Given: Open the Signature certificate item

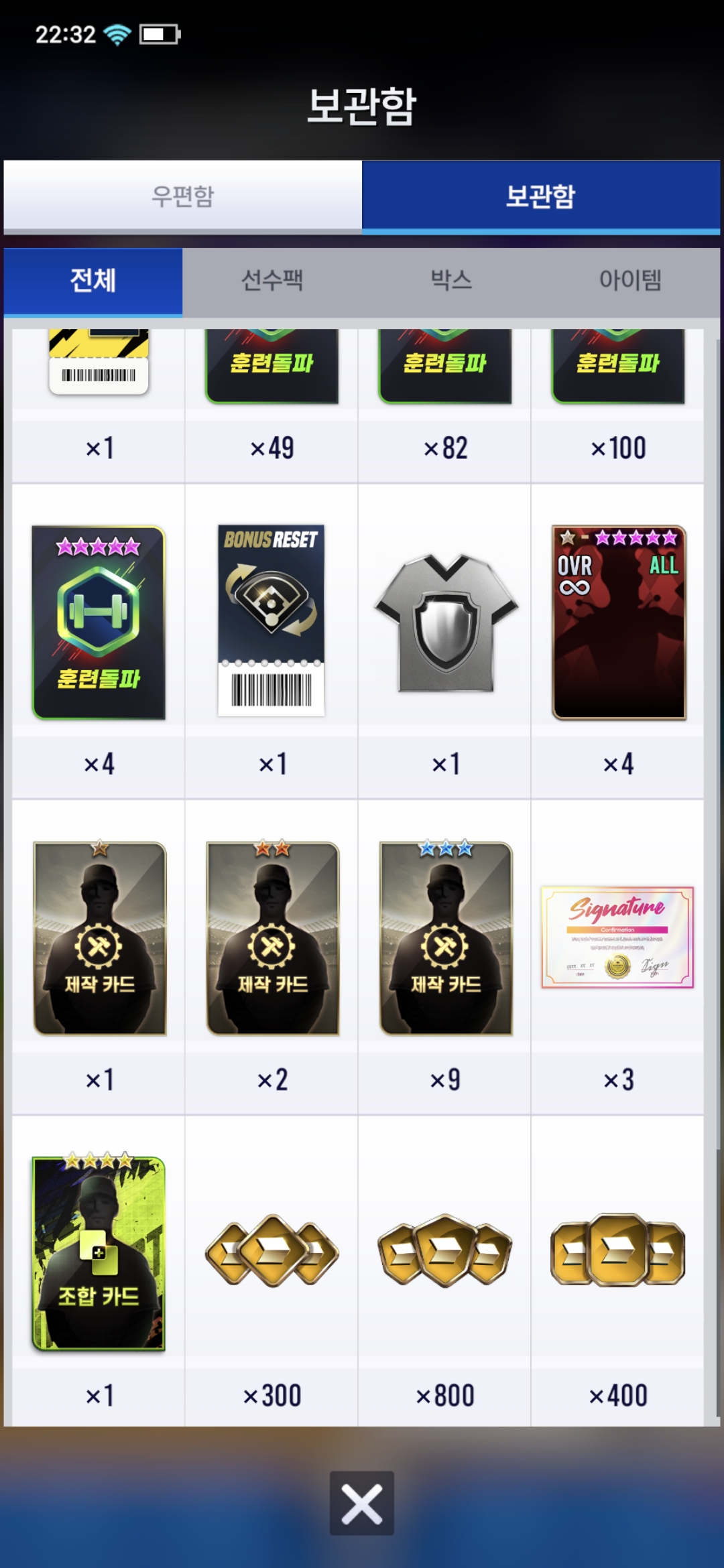Looking at the screenshot, I should [x=617, y=937].
